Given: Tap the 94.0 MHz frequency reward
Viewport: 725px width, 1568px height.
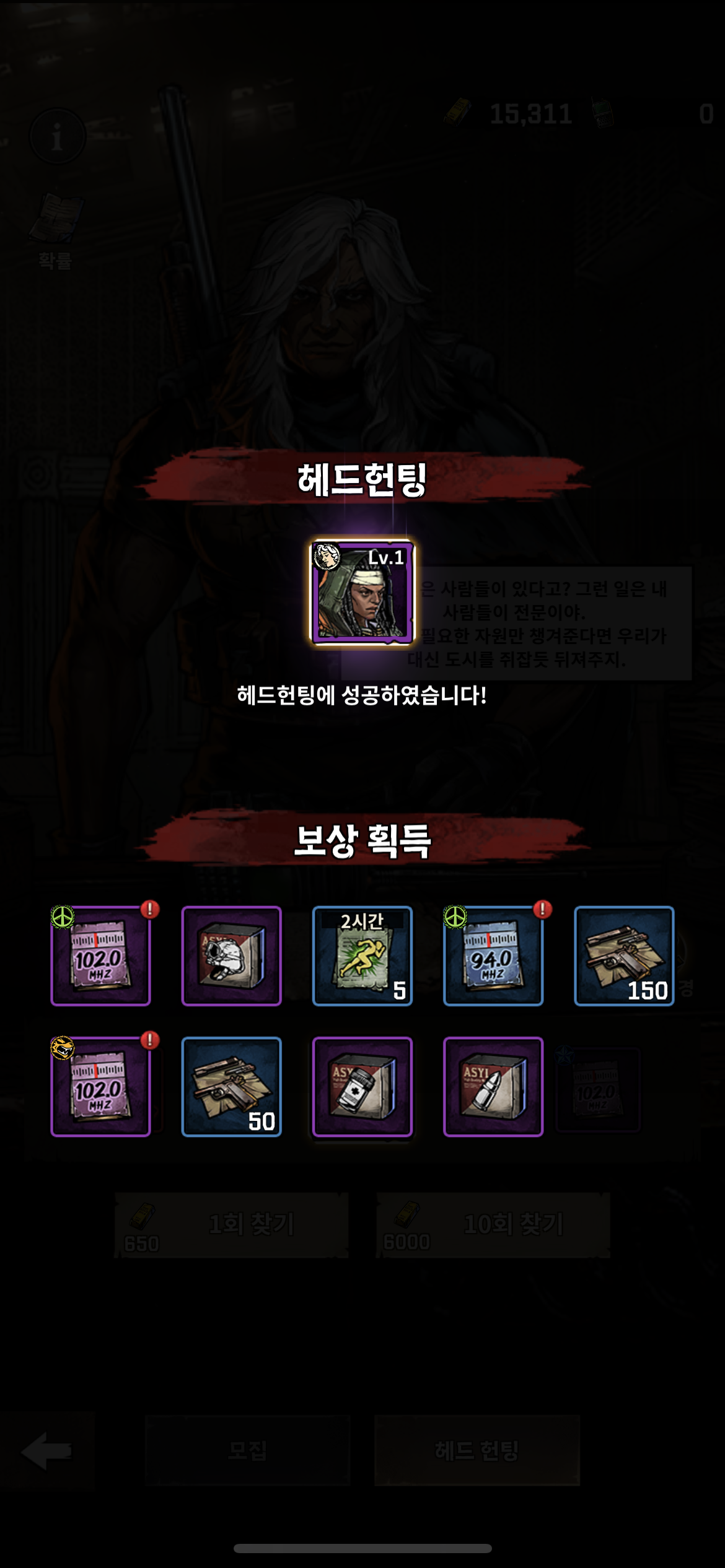Looking at the screenshot, I should point(493,956).
